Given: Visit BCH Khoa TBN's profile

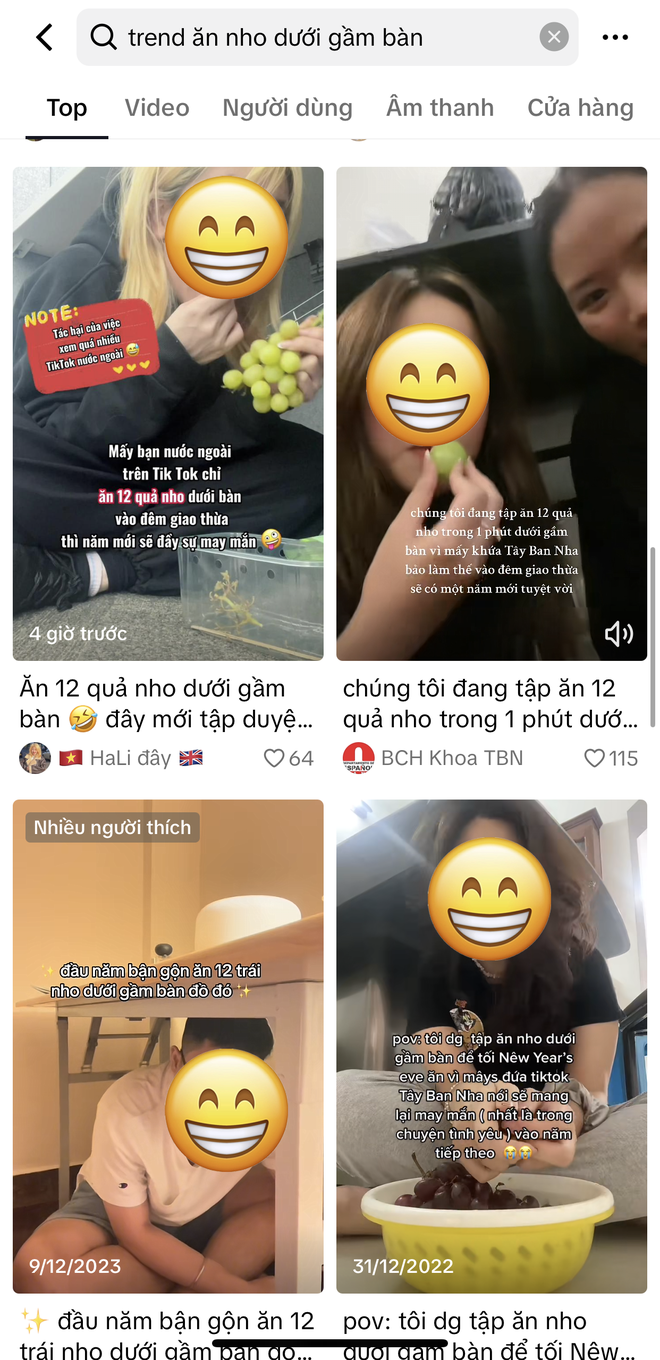Looking at the screenshot, I should (x=451, y=758).
